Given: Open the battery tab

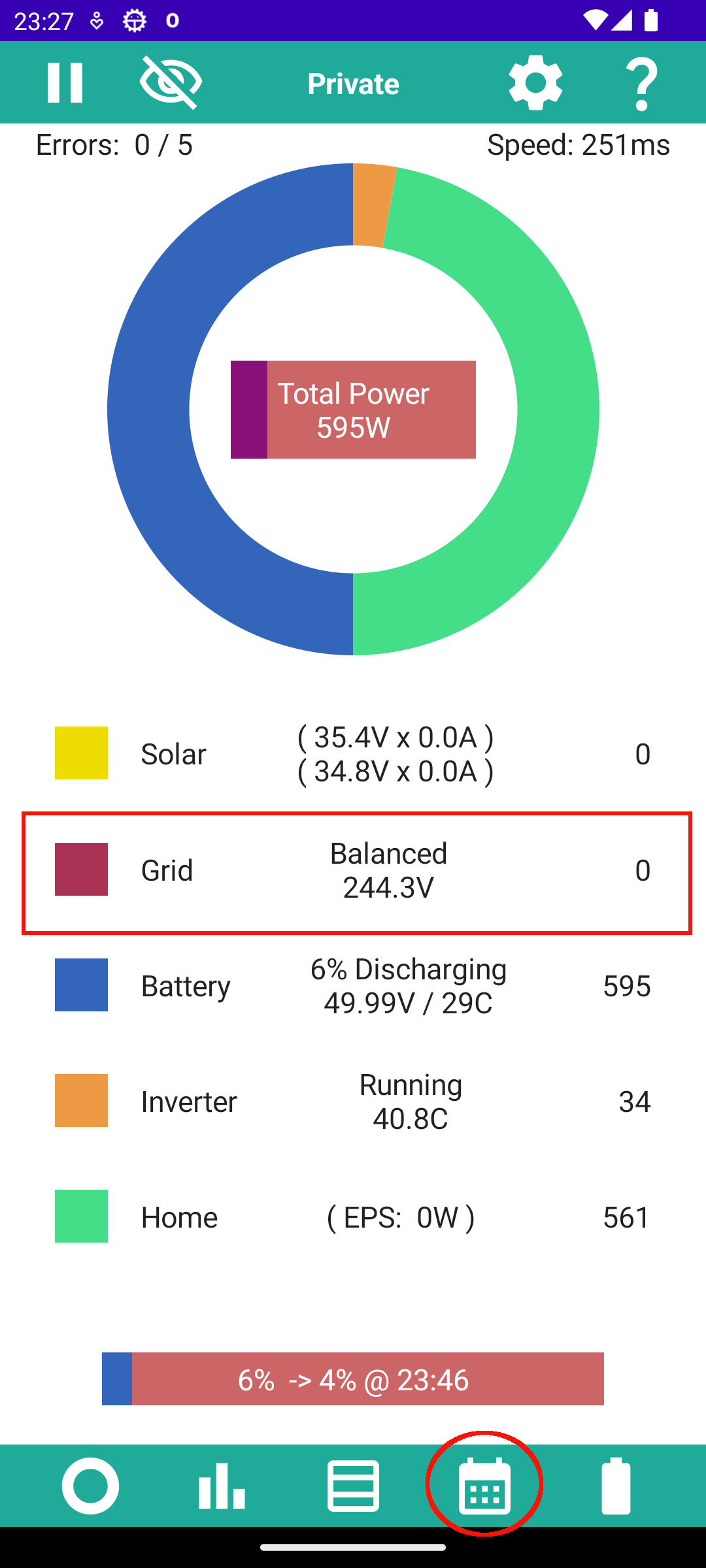Looking at the screenshot, I should point(616,1486).
